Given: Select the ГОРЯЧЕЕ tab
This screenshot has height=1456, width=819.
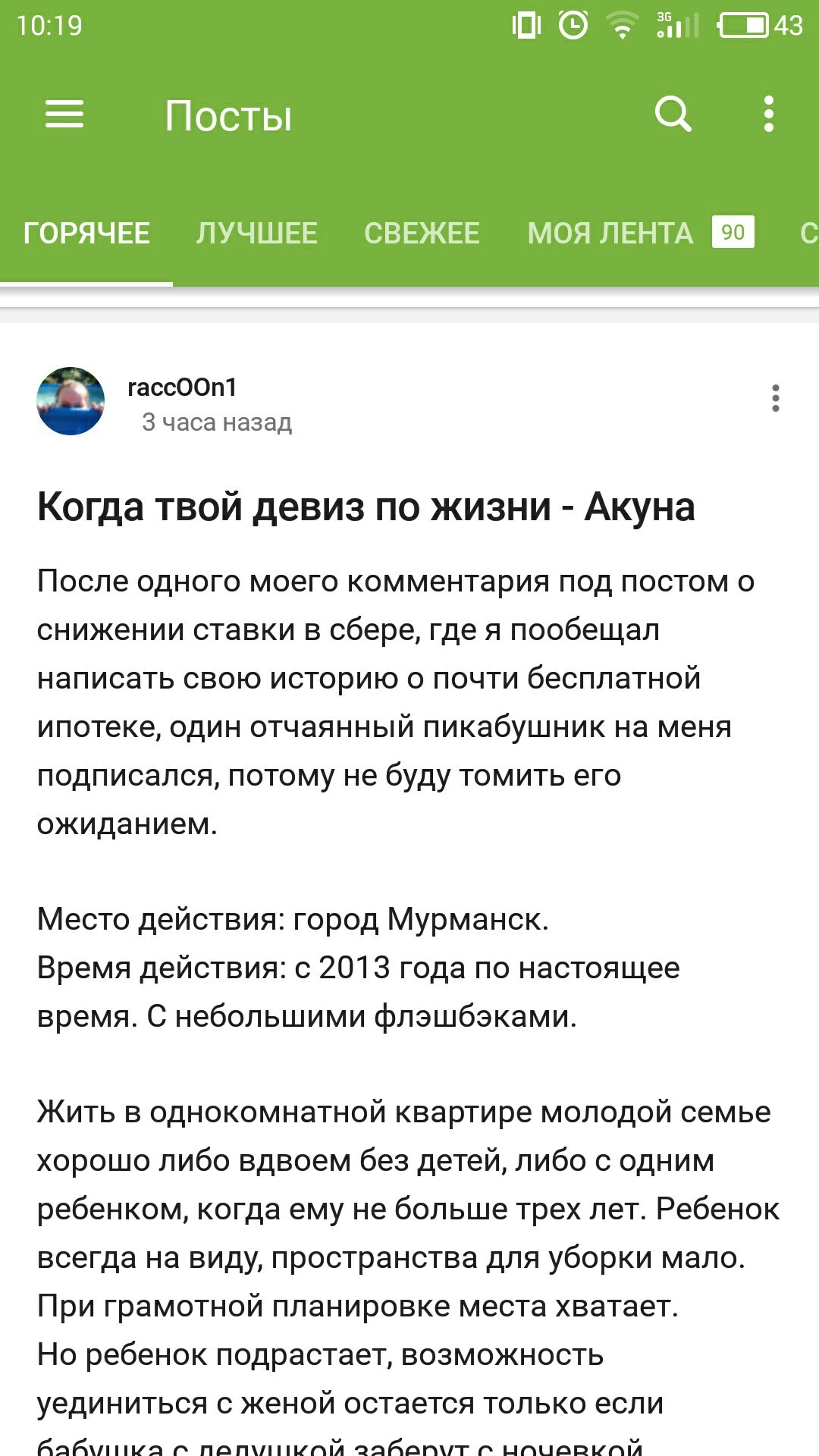Looking at the screenshot, I should 86,233.
